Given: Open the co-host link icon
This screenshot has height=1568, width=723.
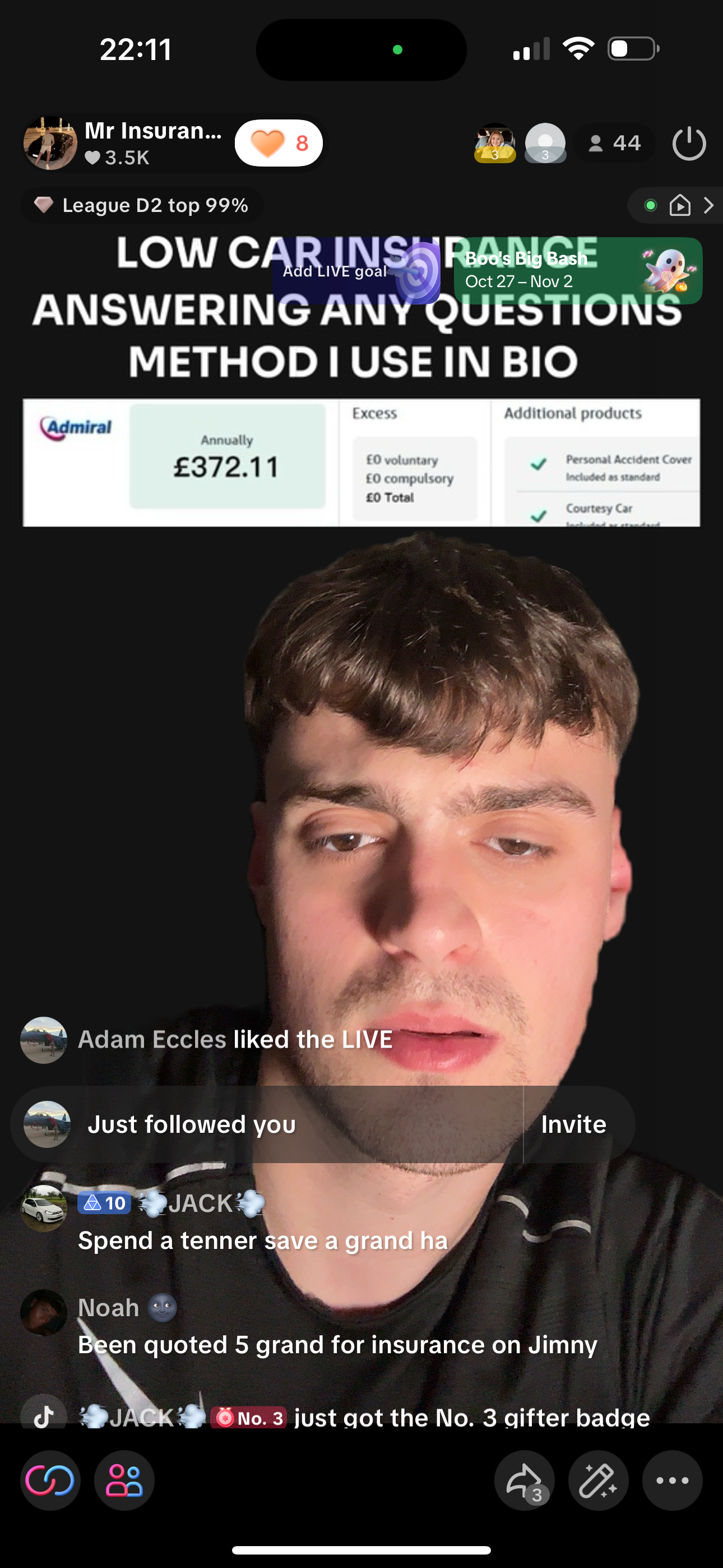Looking at the screenshot, I should [x=50, y=1481].
